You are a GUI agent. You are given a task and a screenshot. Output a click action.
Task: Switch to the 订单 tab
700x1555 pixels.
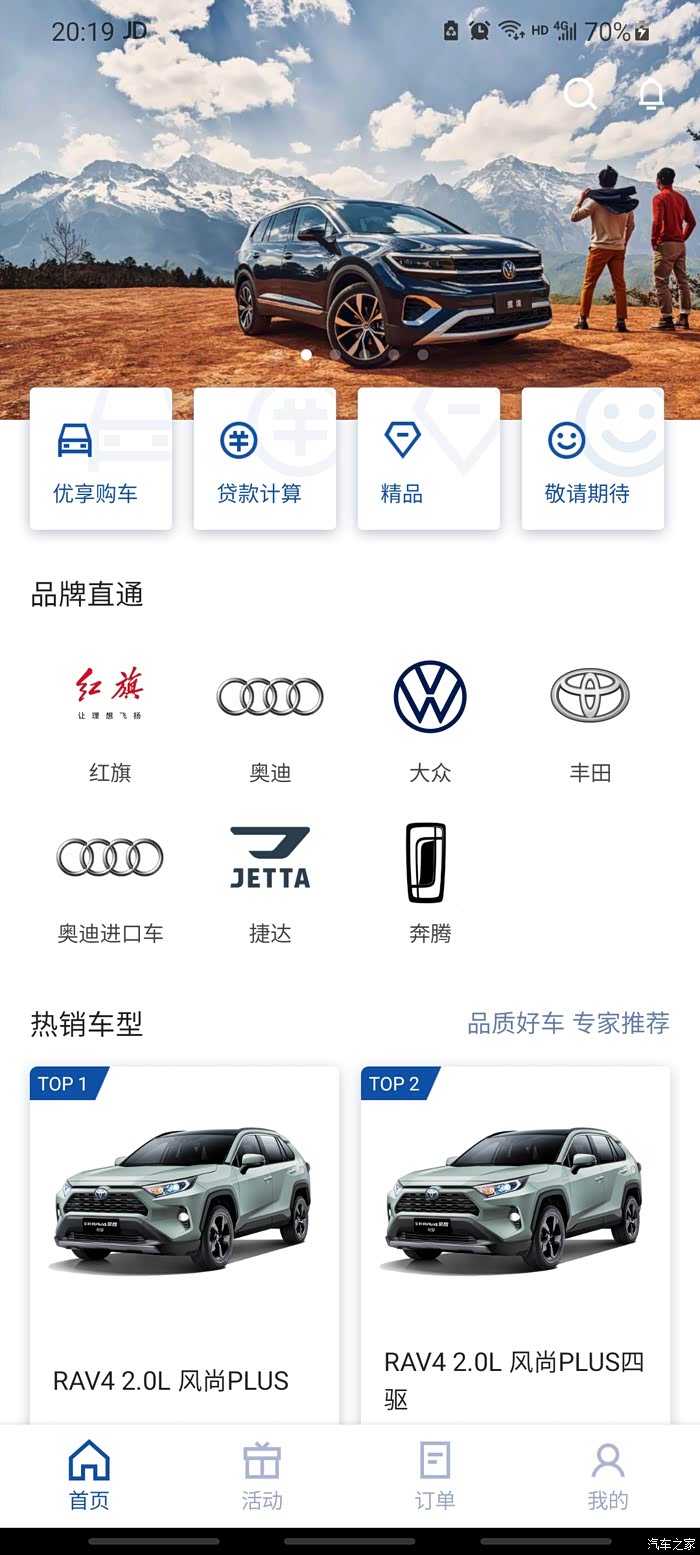click(435, 1475)
